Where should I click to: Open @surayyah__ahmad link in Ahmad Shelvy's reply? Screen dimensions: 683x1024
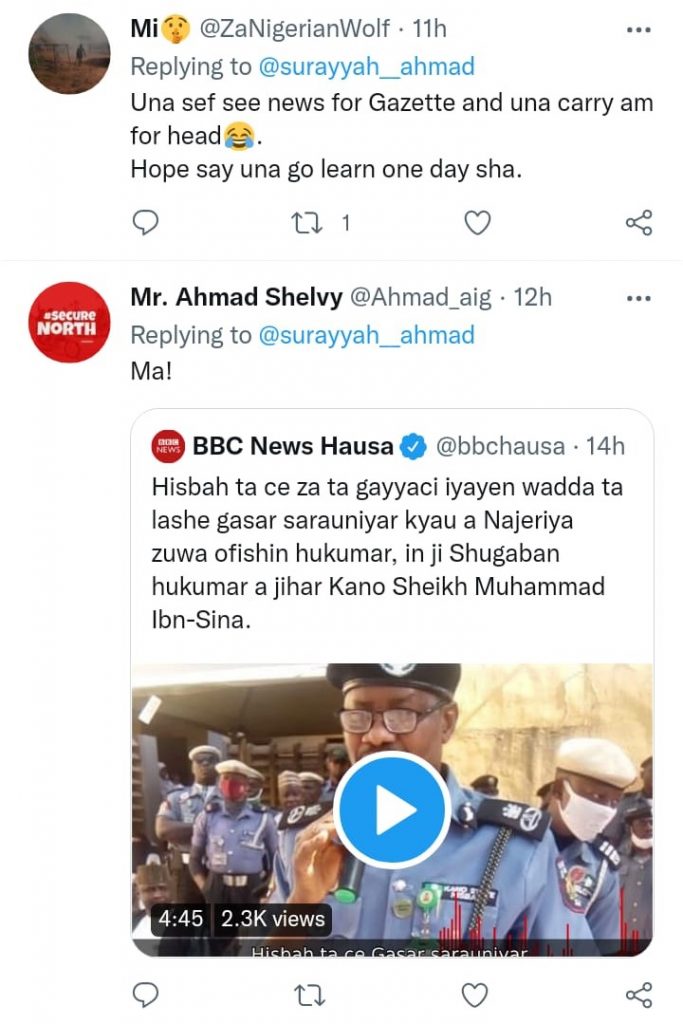point(366,335)
